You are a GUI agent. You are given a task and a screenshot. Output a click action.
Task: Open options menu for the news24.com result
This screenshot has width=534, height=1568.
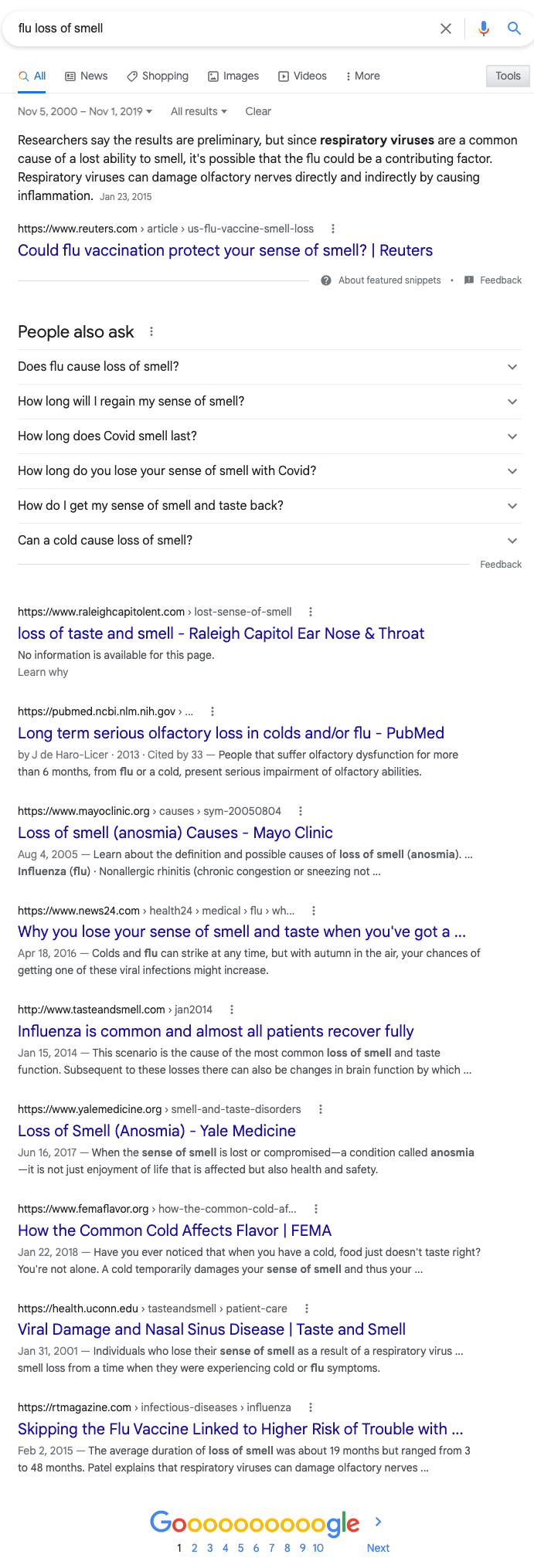[314, 911]
